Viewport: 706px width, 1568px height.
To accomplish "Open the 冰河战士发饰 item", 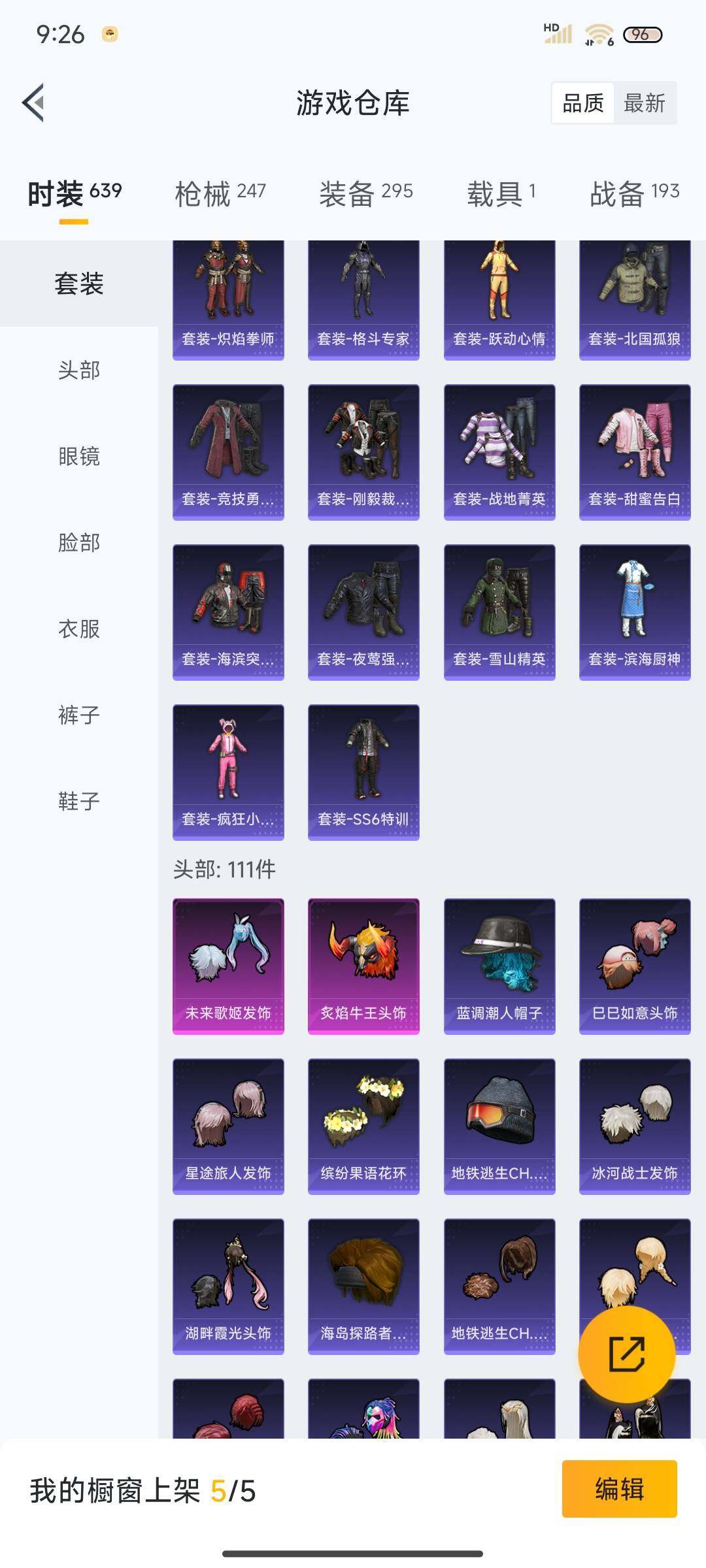I will (x=634, y=1126).
